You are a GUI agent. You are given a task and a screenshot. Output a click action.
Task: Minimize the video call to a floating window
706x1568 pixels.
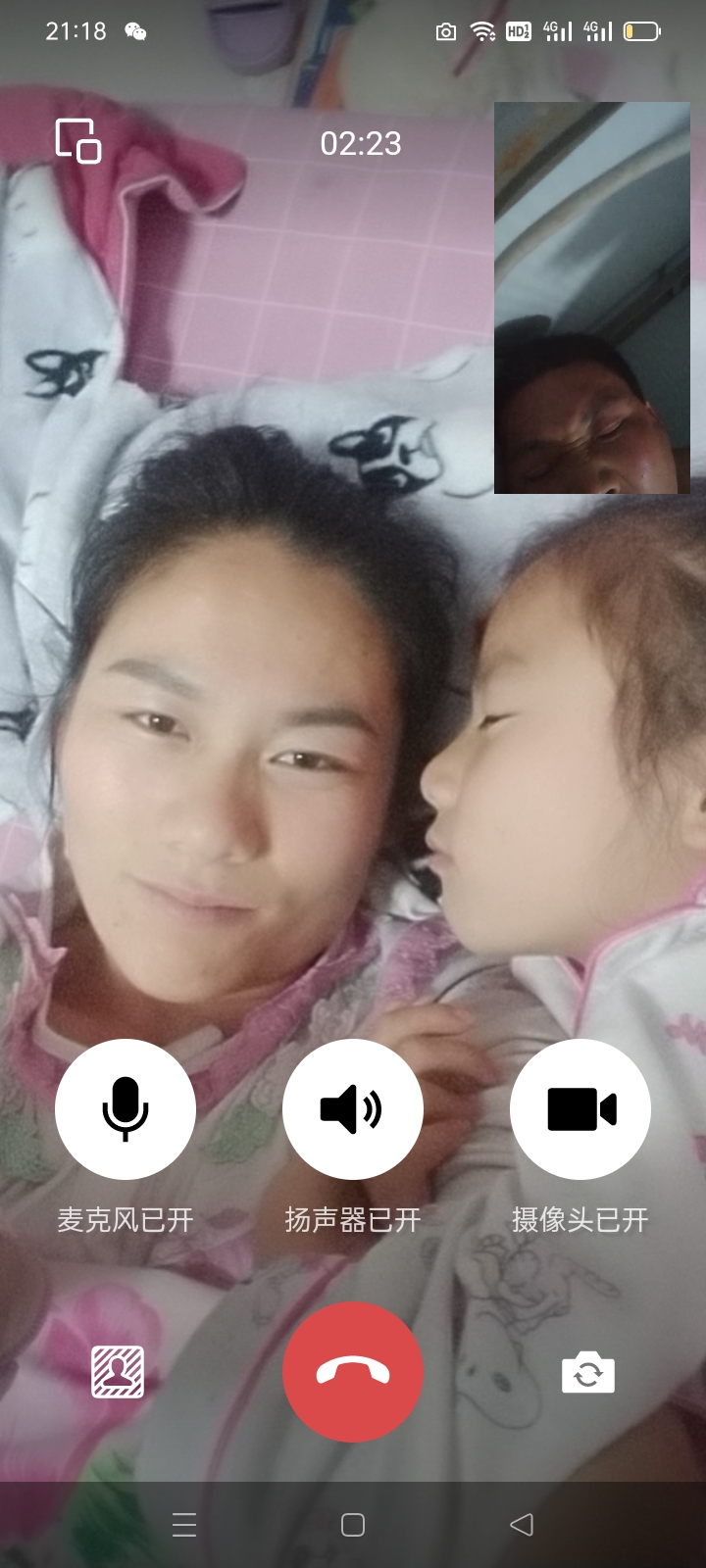pyautogui.click(x=77, y=140)
